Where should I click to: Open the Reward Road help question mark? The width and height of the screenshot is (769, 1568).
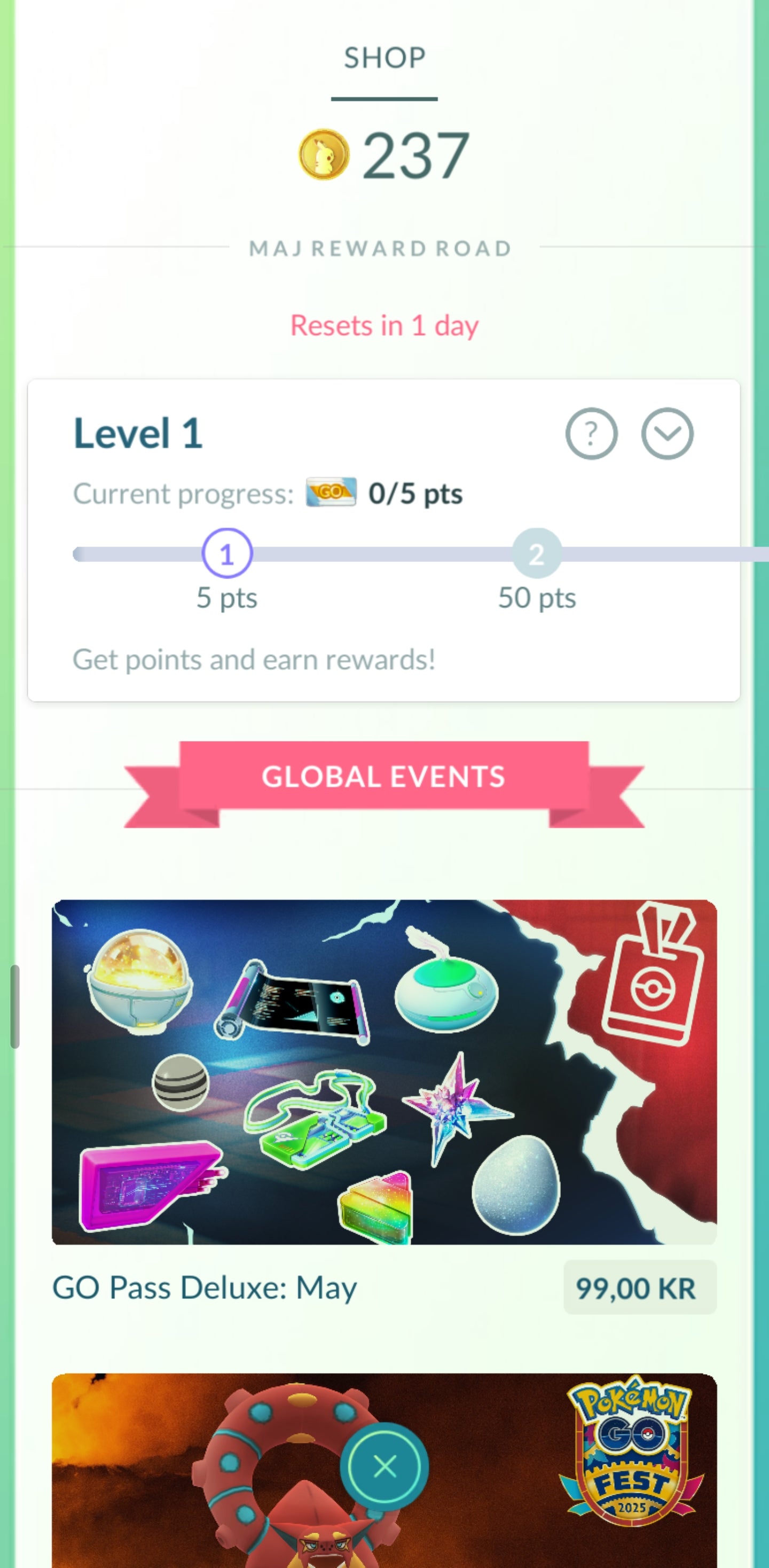click(591, 433)
